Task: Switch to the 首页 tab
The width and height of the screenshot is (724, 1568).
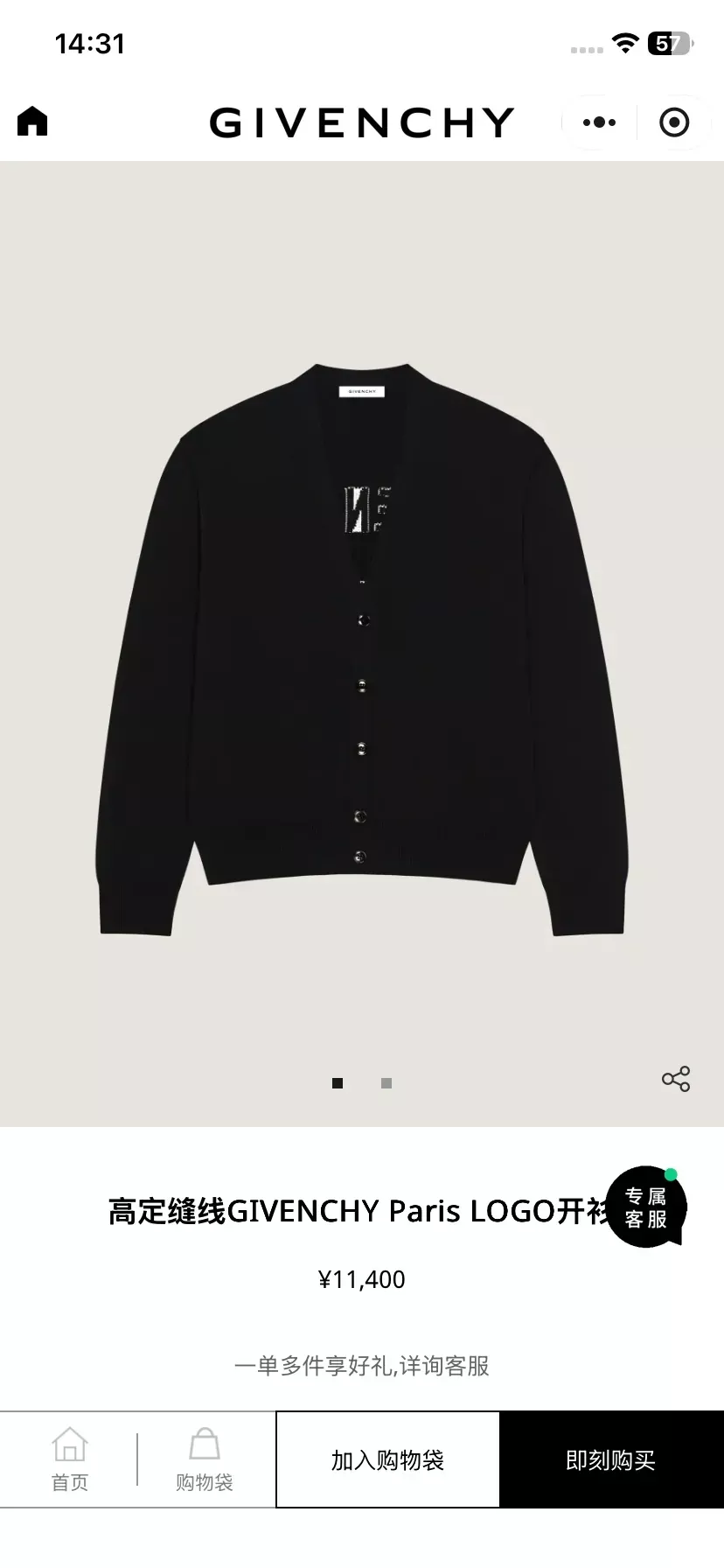Action: 70,1459
